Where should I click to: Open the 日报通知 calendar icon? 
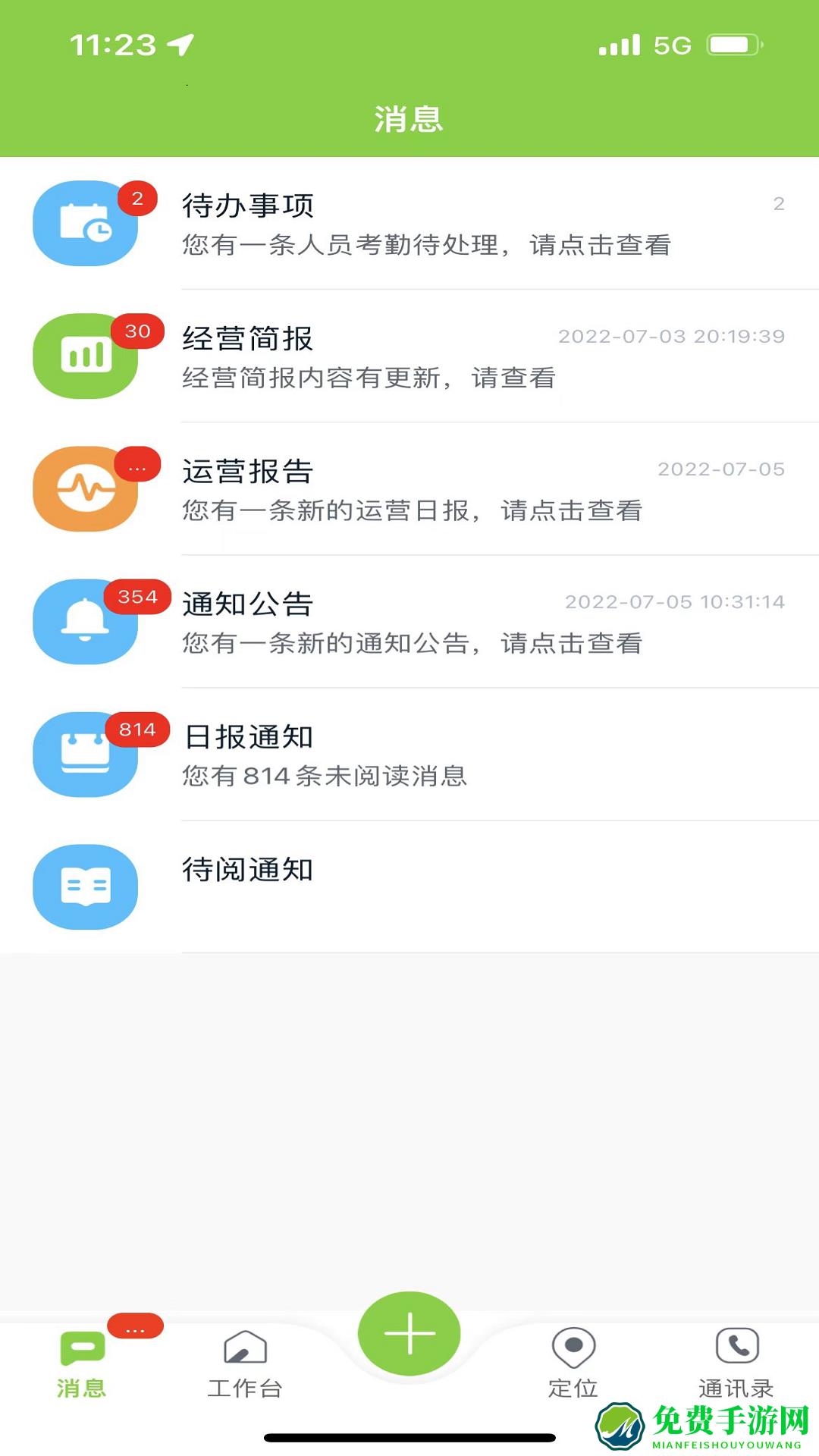pyautogui.click(x=86, y=755)
